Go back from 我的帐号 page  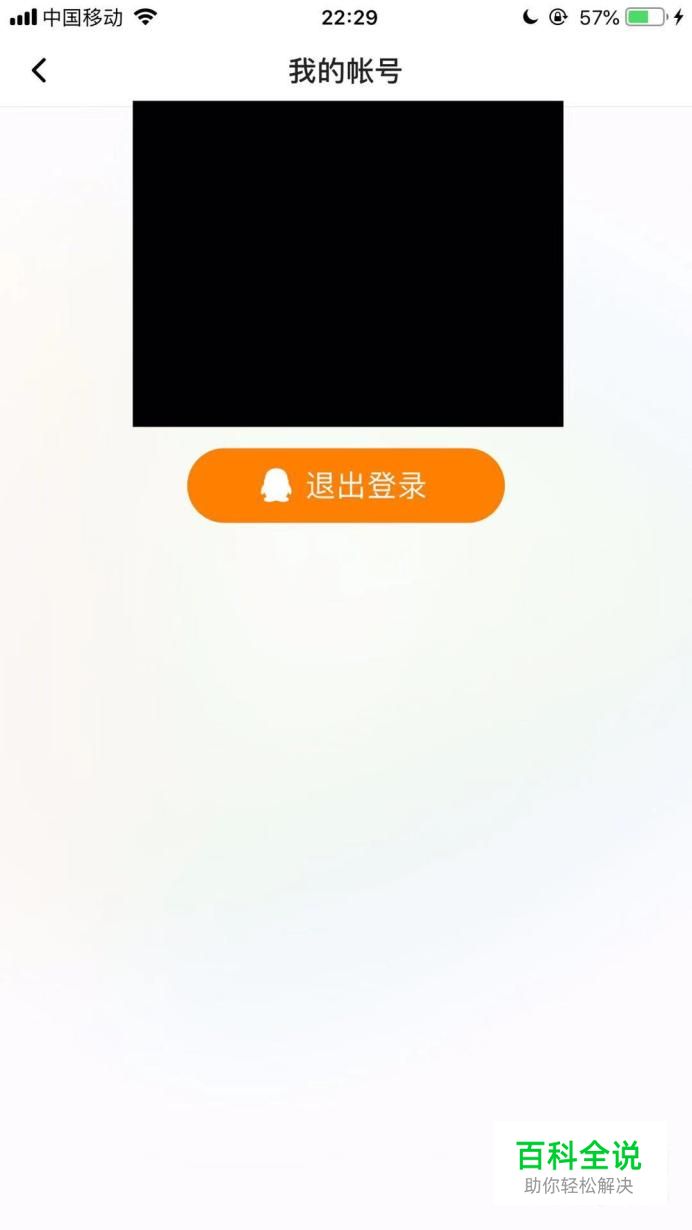tap(39, 70)
